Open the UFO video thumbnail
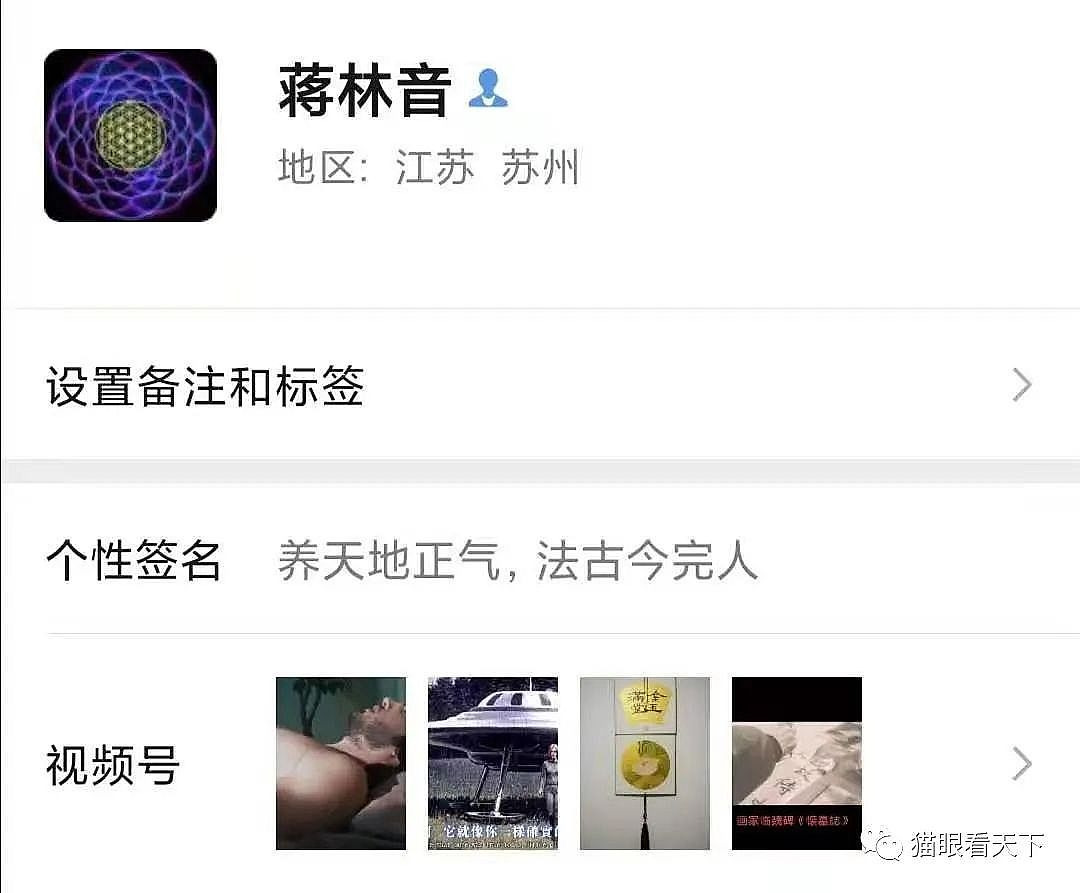 (x=493, y=763)
